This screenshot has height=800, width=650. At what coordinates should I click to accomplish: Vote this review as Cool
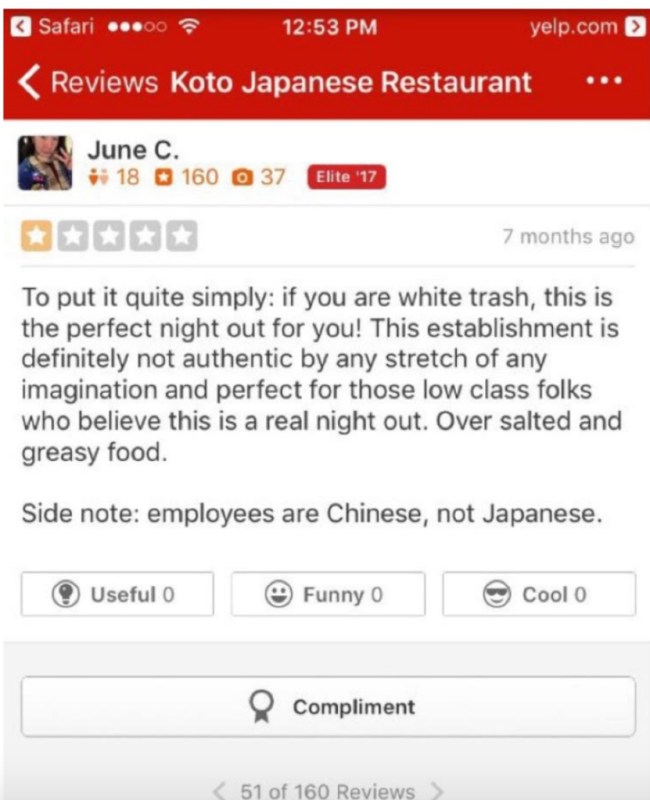point(538,594)
